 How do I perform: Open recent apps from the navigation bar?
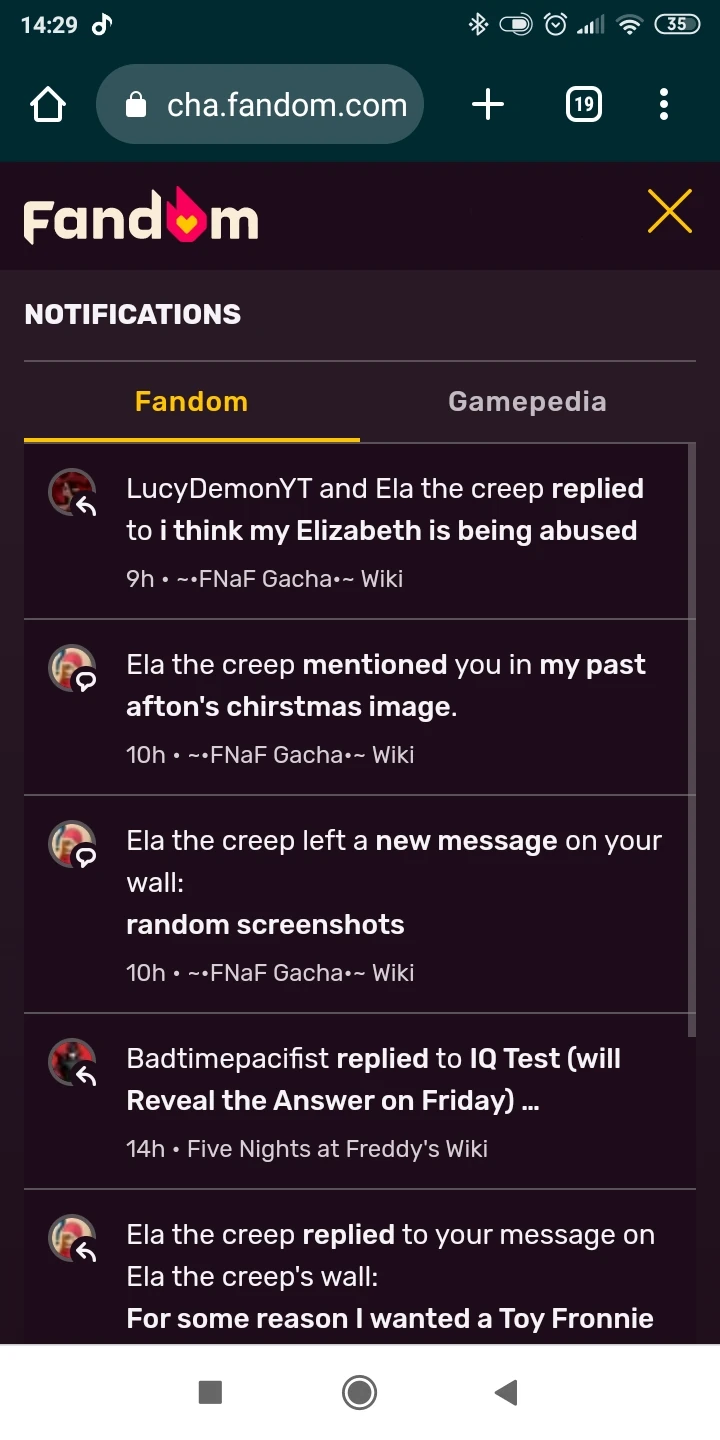210,1392
